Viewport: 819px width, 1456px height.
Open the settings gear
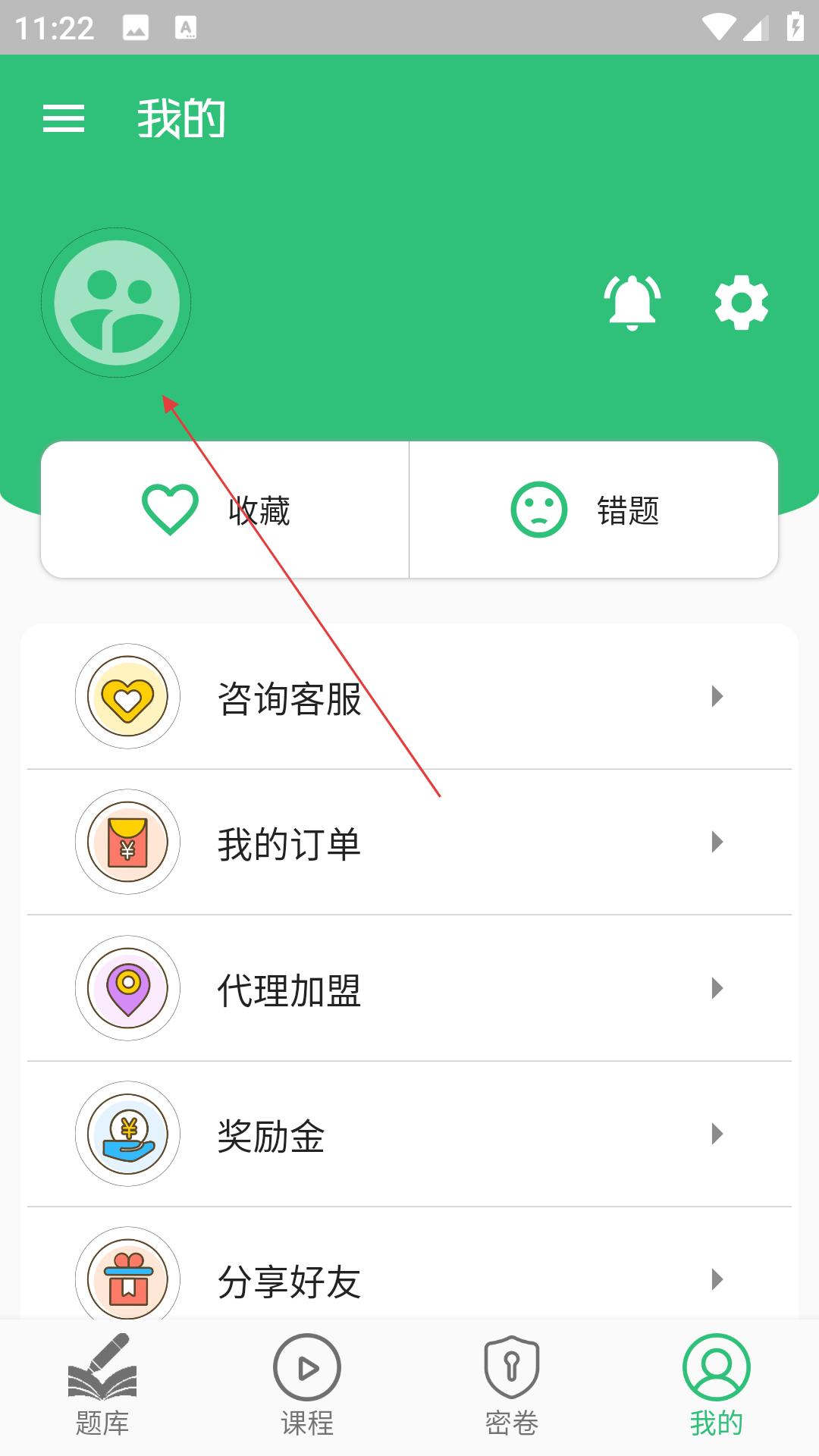click(x=741, y=303)
